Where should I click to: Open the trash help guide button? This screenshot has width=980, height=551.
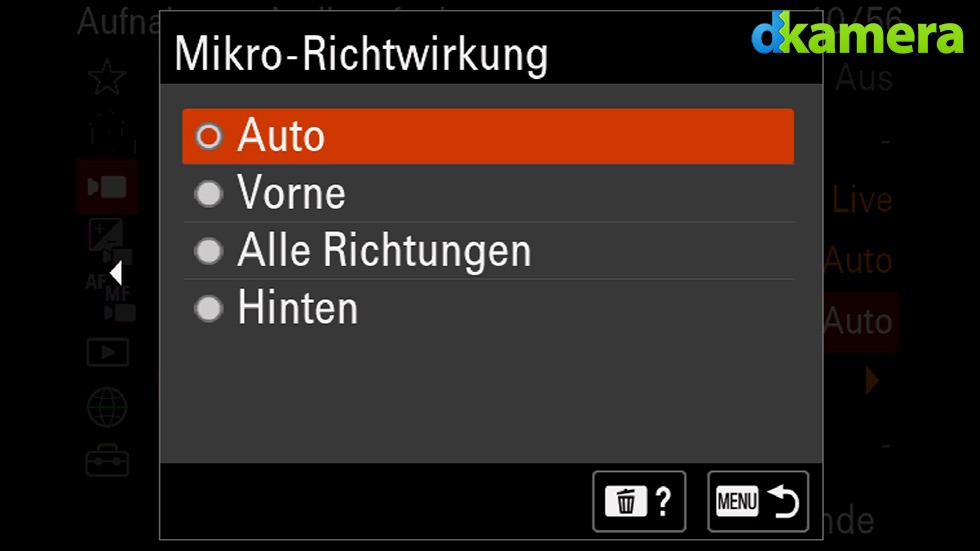[639, 501]
